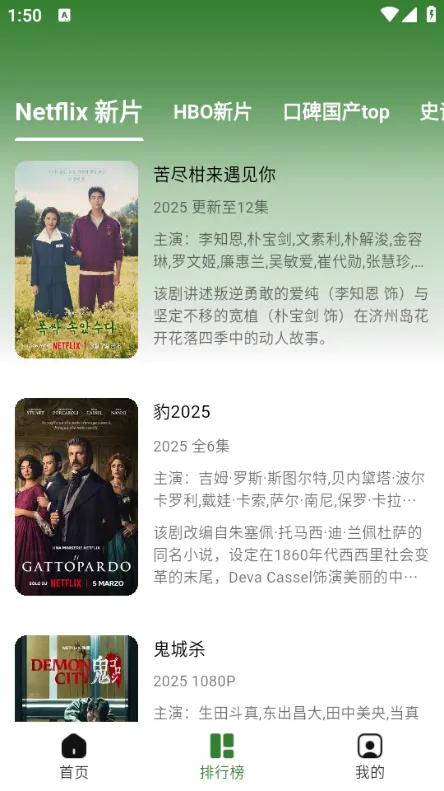Switch to the HBO新片 tab
444x791 pixels.
click(212, 112)
